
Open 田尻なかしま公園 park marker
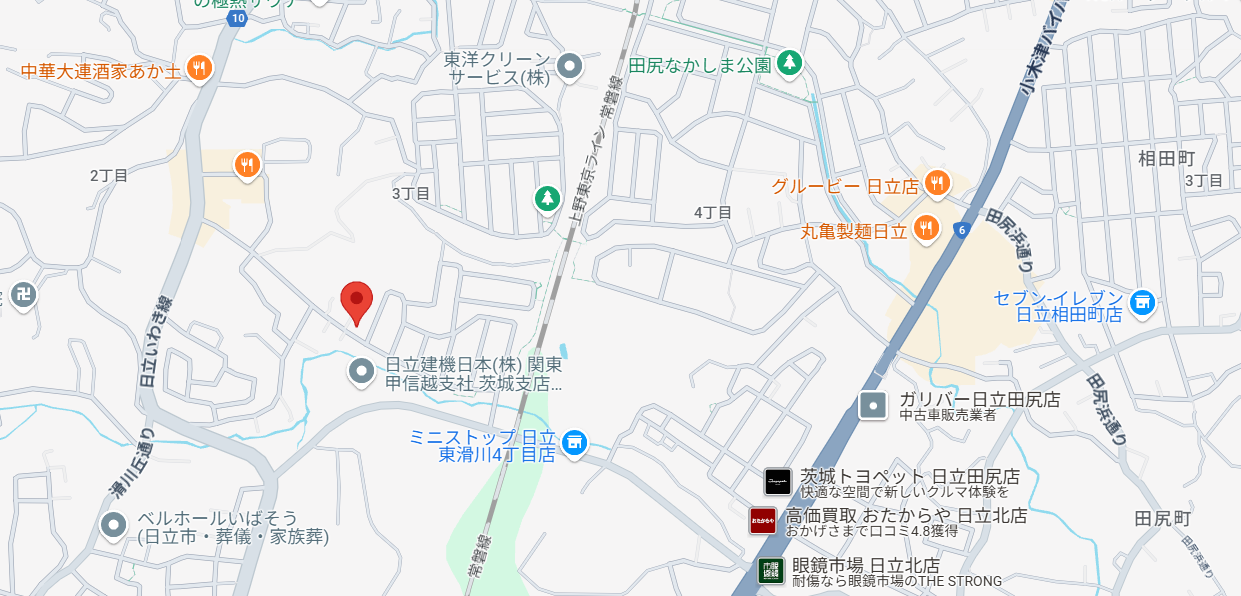coord(790,63)
